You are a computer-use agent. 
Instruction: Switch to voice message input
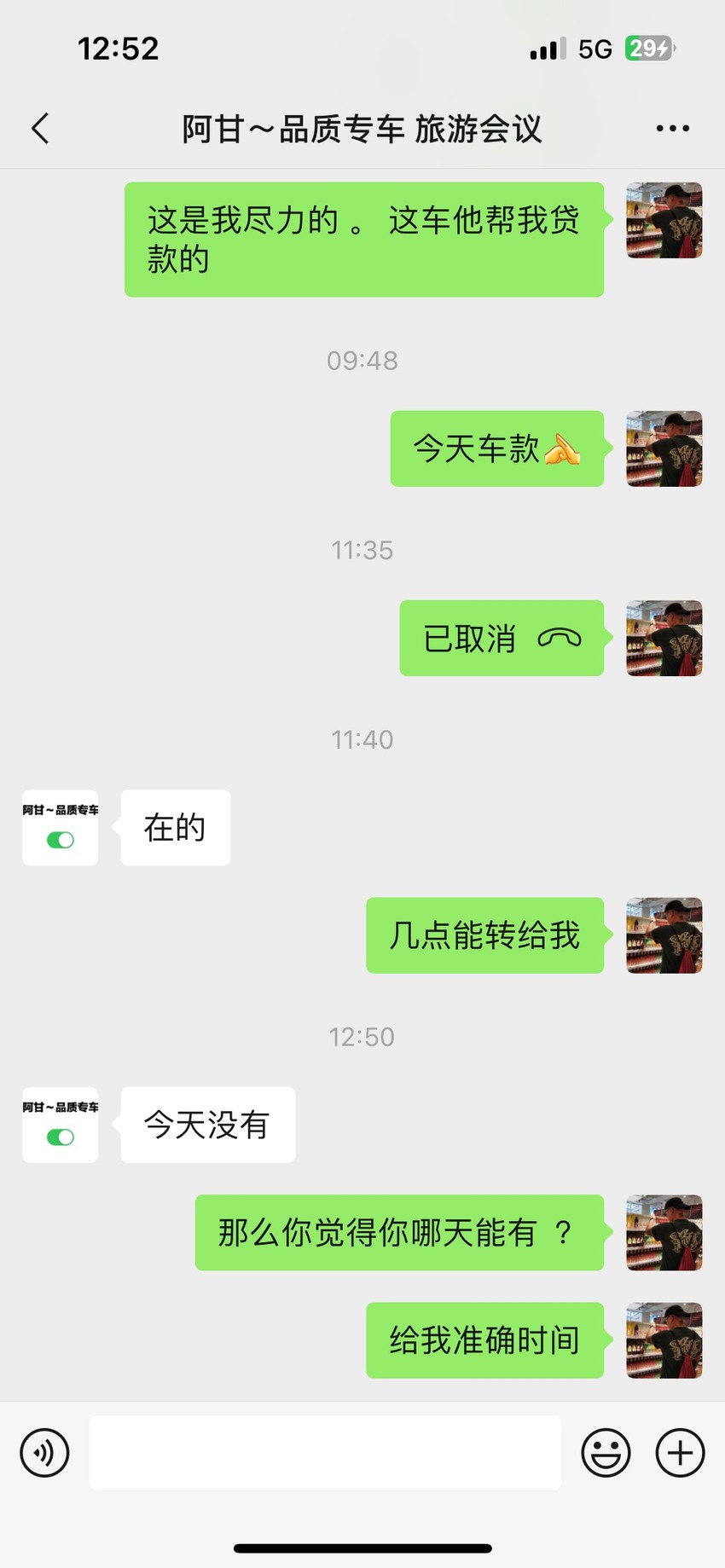click(44, 1452)
